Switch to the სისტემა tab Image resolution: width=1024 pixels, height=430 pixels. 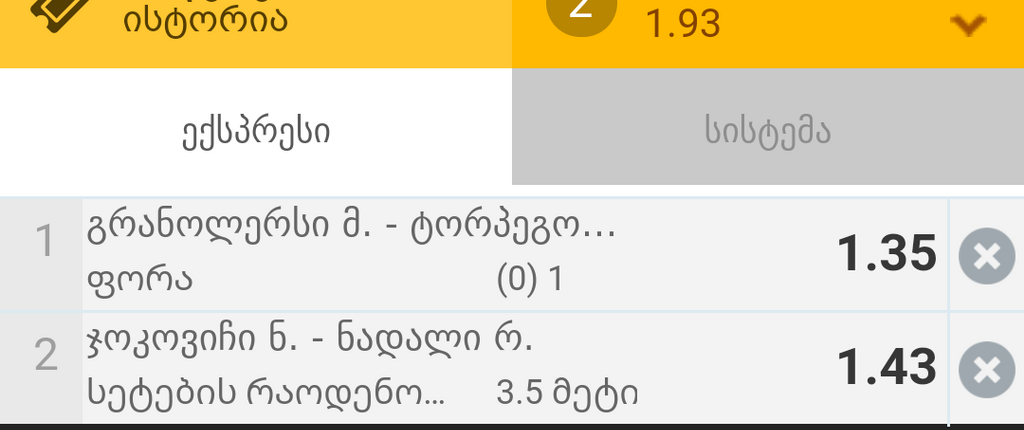(767, 131)
